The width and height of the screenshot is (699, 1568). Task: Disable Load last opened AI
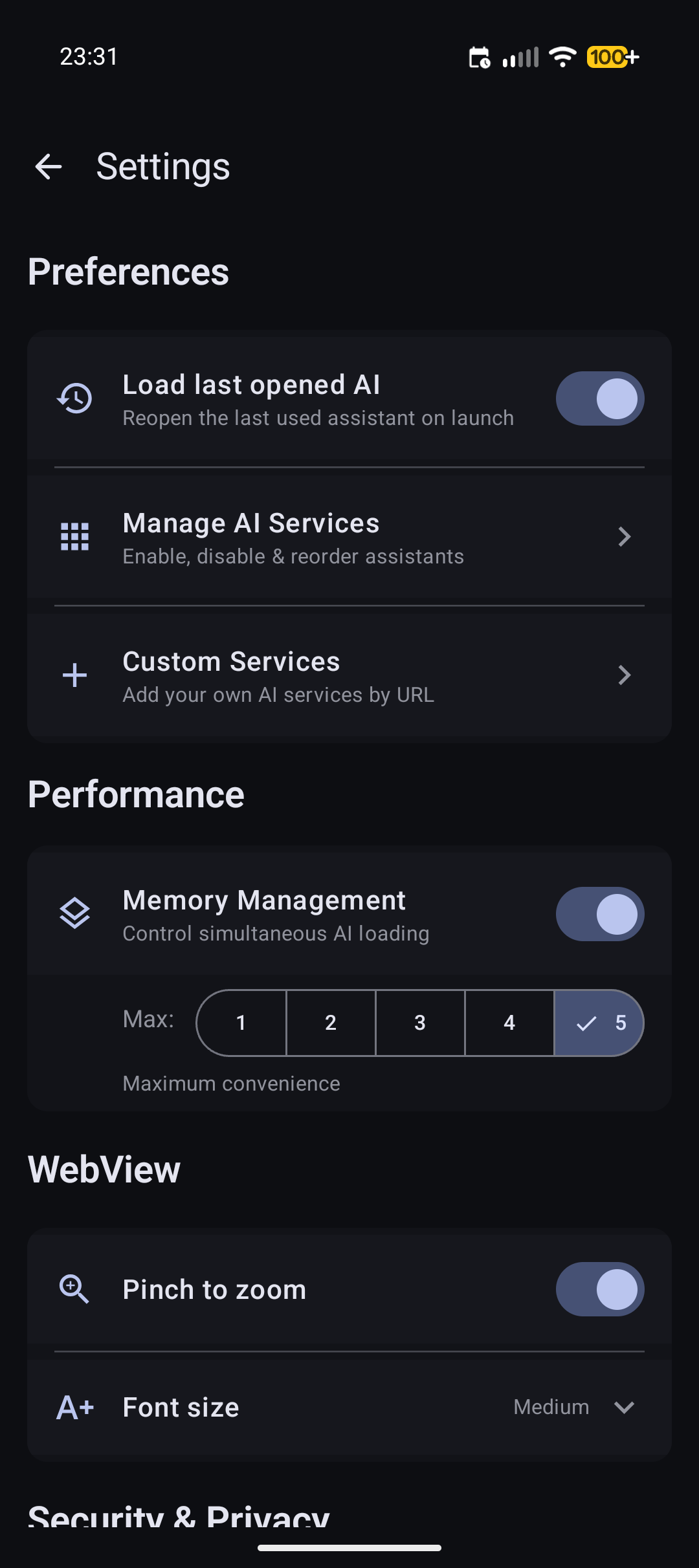tap(599, 399)
